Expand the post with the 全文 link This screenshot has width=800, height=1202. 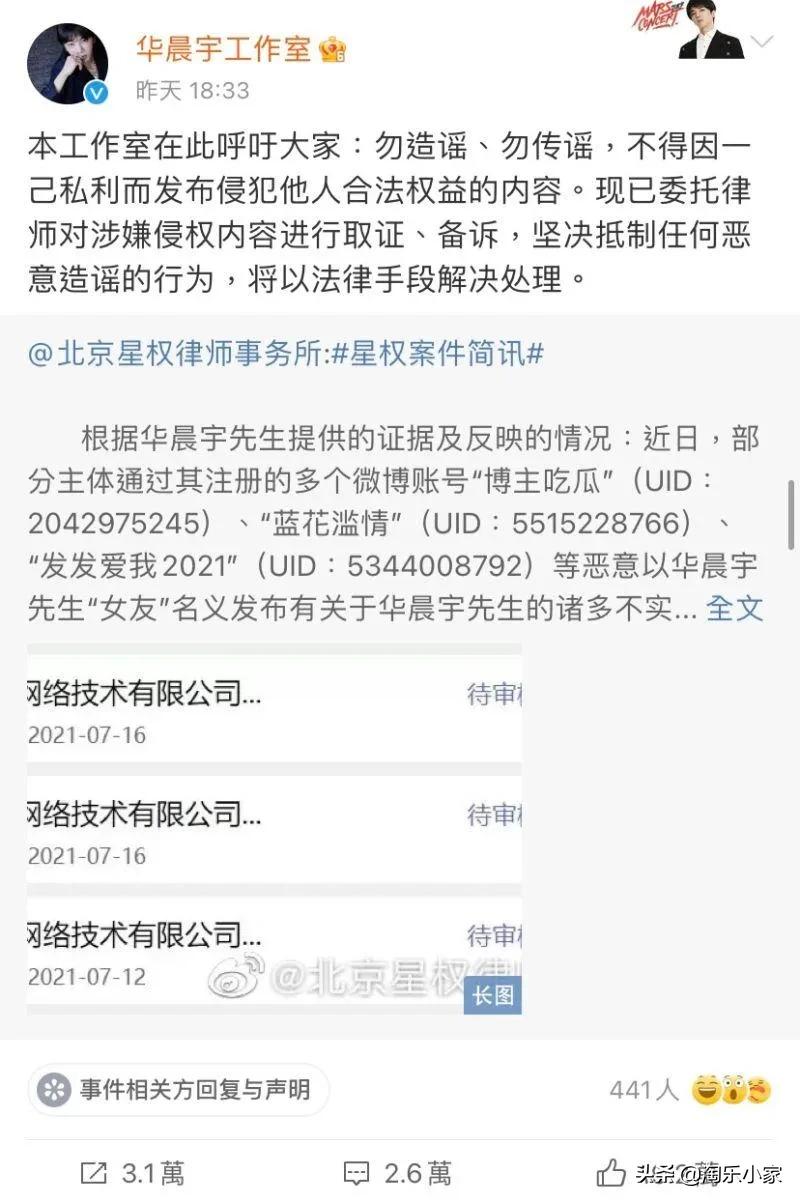(738, 608)
